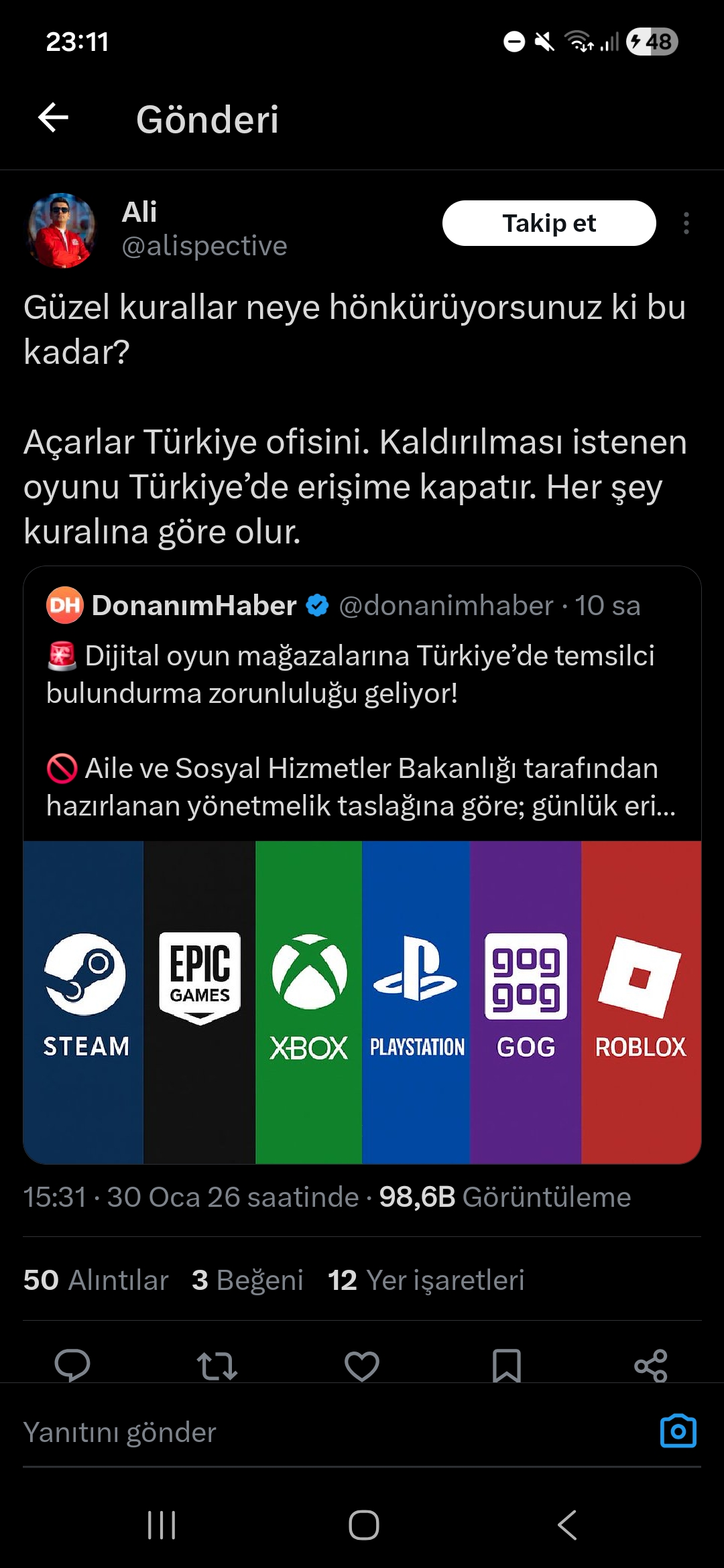Reply to the post via comment icon

72,1364
